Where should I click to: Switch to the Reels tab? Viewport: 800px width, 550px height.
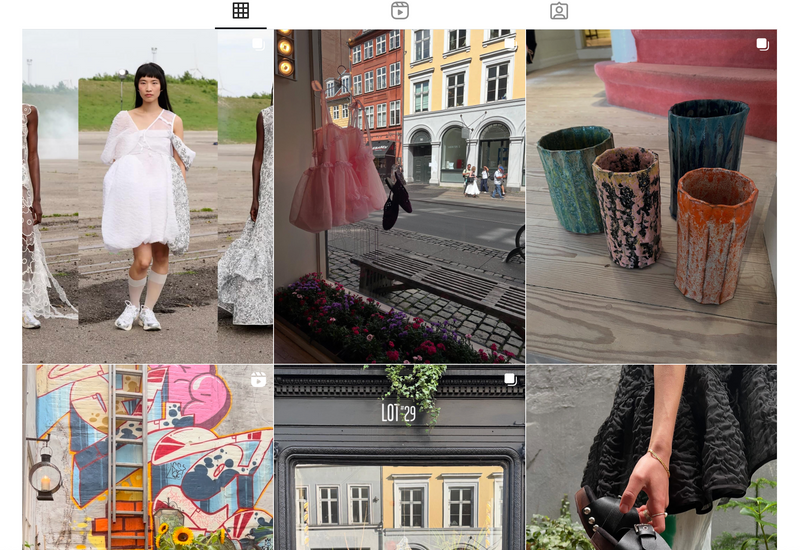400,11
